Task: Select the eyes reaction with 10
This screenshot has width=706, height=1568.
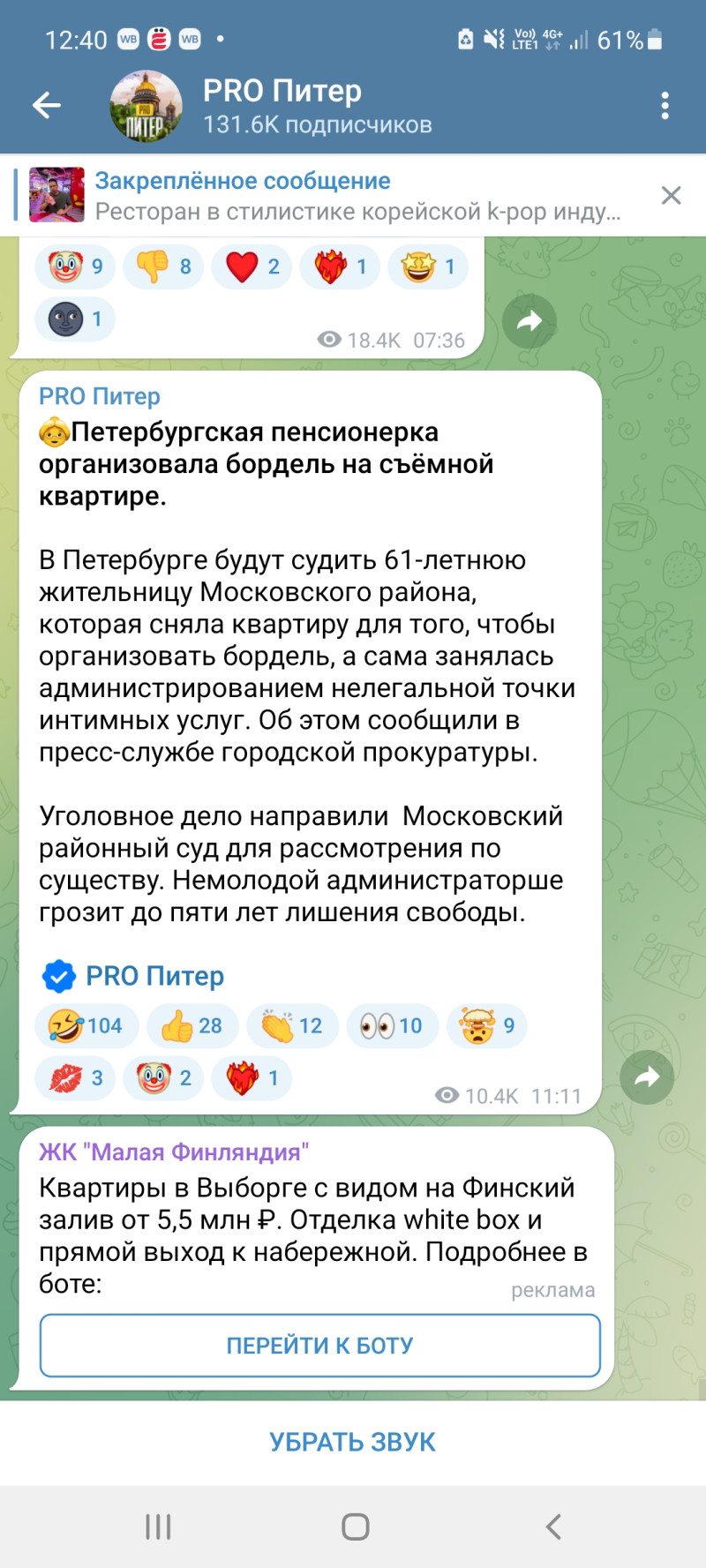Action: 392,1025
